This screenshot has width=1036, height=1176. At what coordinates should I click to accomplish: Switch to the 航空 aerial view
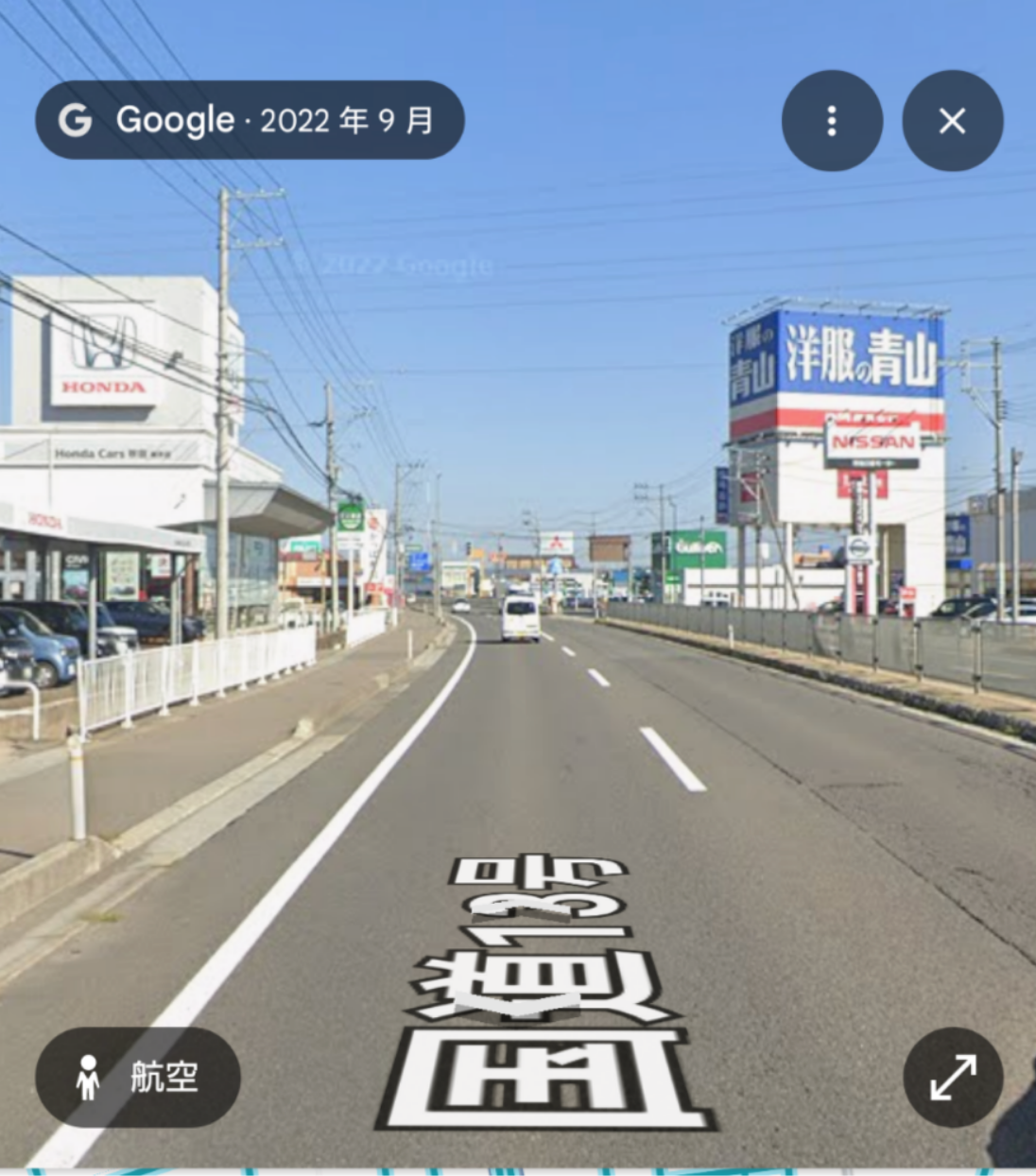pyautogui.click(x=138, y=1077)
